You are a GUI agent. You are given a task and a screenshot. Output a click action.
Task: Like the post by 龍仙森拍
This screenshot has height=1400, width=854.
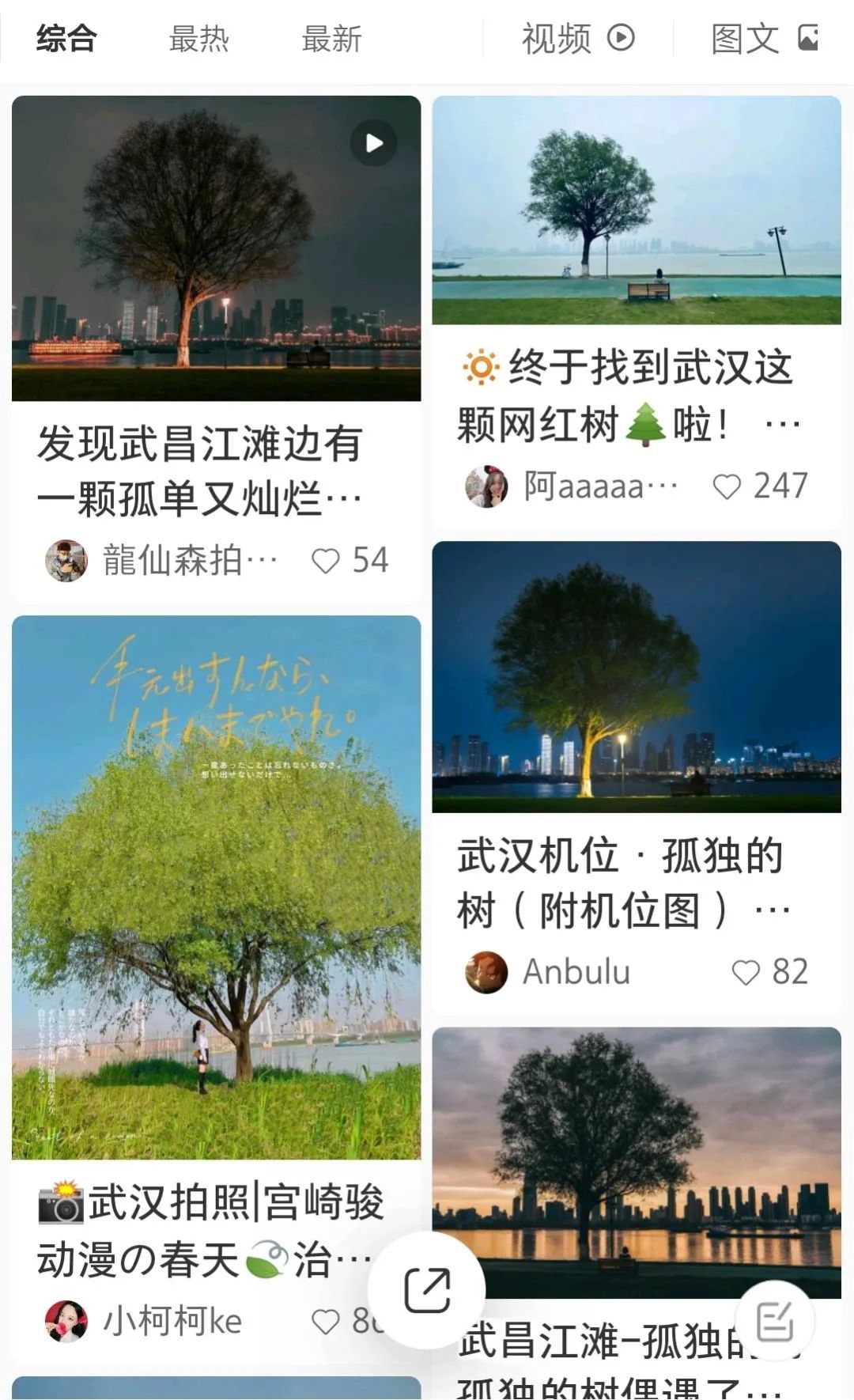326,561
